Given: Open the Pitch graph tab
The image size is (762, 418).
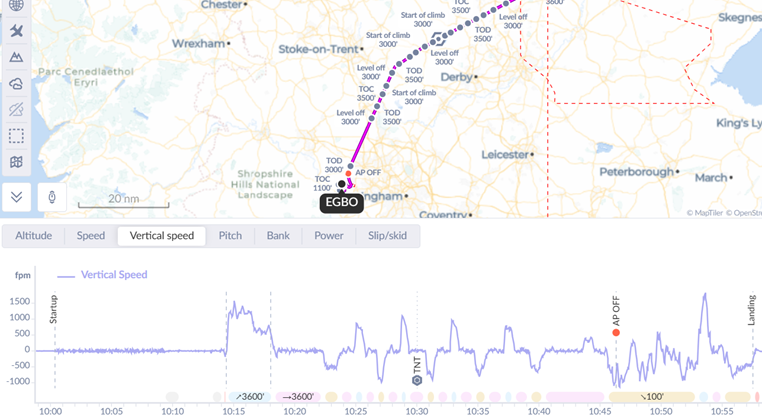Looking at the screenshot, I should (230, 236).
